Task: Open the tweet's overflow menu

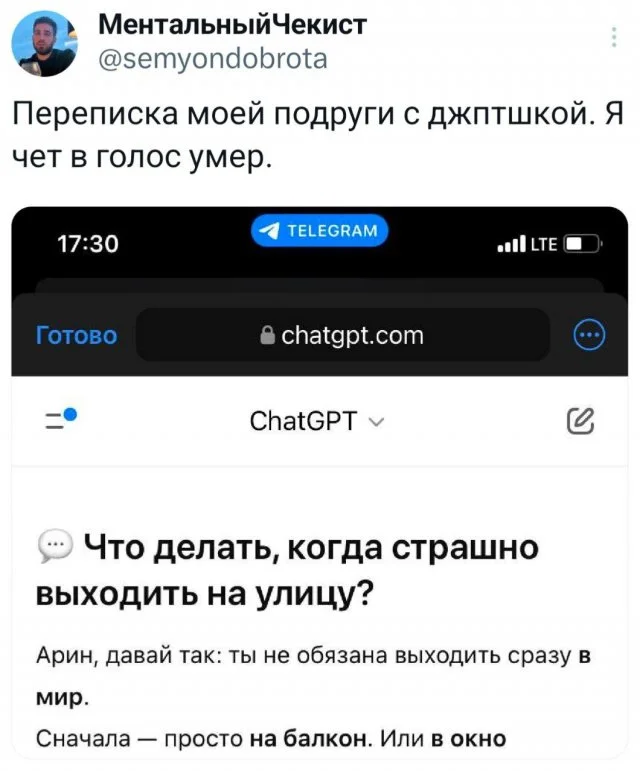Action: pyautogui.click(x=613, y=39)
